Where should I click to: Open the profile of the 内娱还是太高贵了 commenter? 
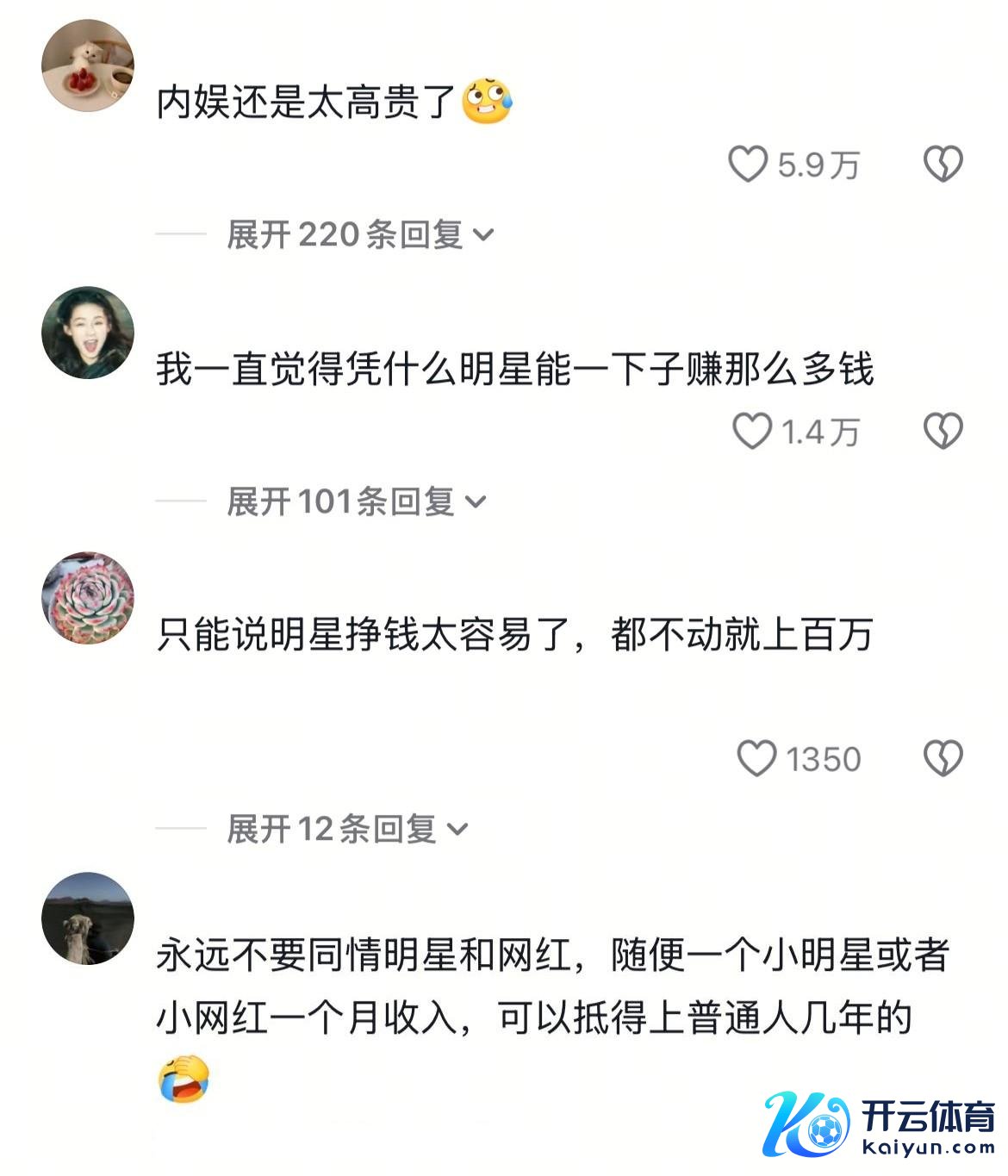(88, 66)
